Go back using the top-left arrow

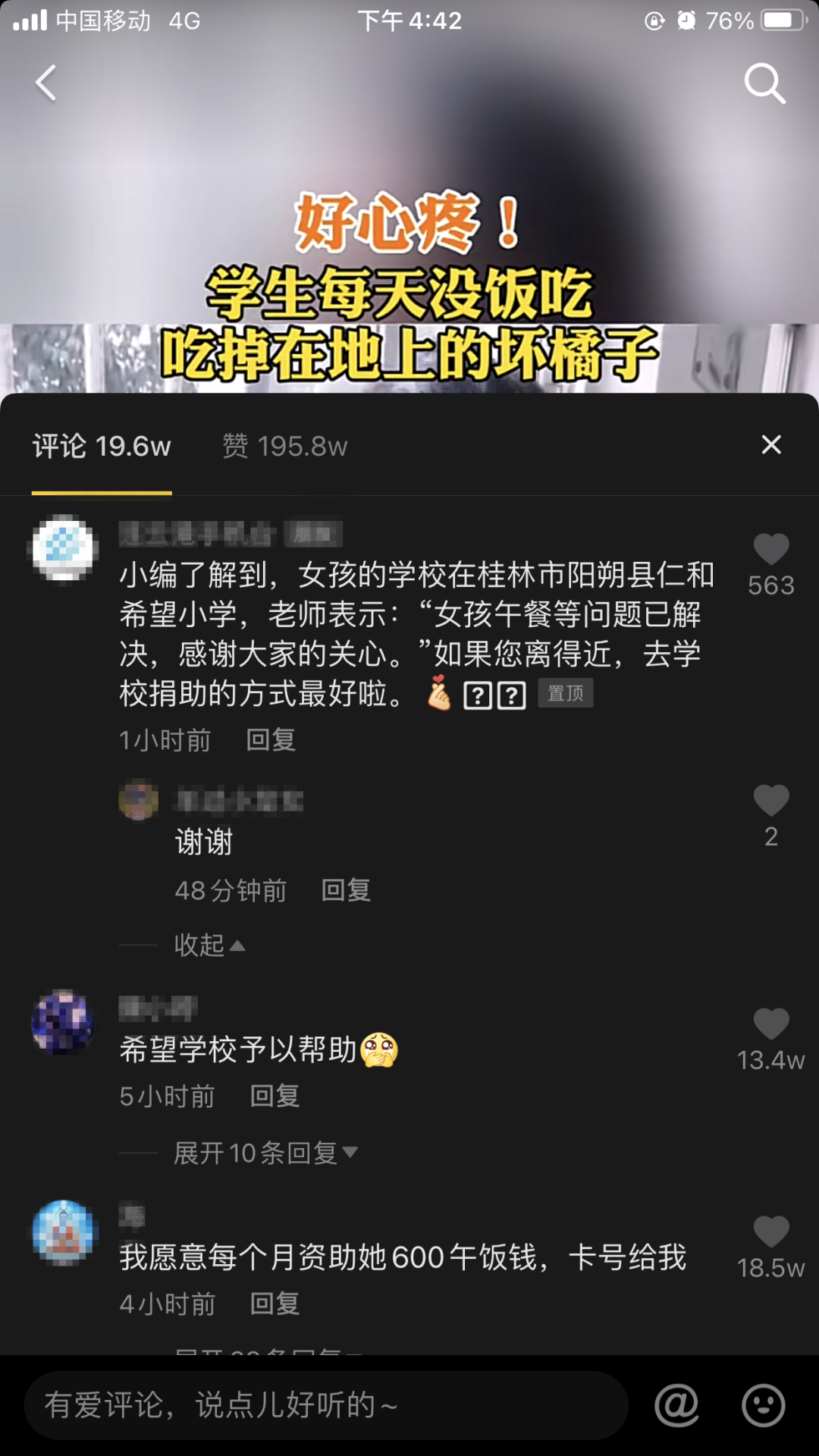pyautogui.click(x=46, y=83)
